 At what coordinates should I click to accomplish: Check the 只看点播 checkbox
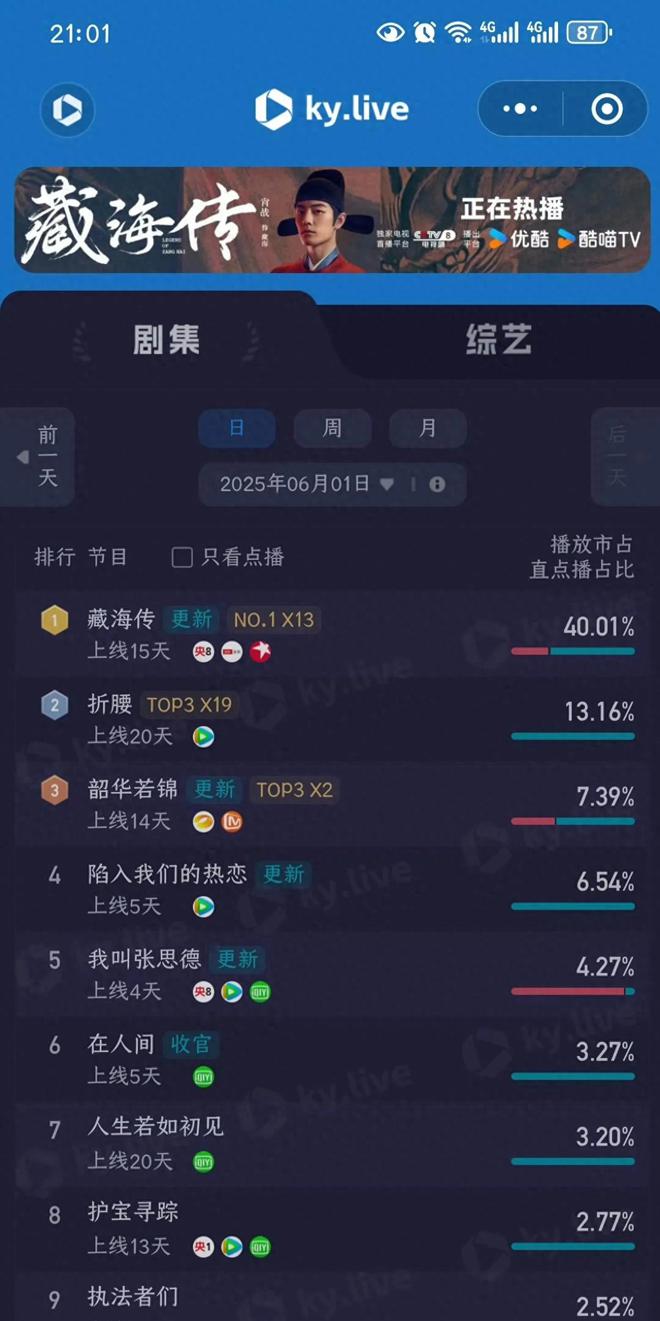click(x=182, y=557)
